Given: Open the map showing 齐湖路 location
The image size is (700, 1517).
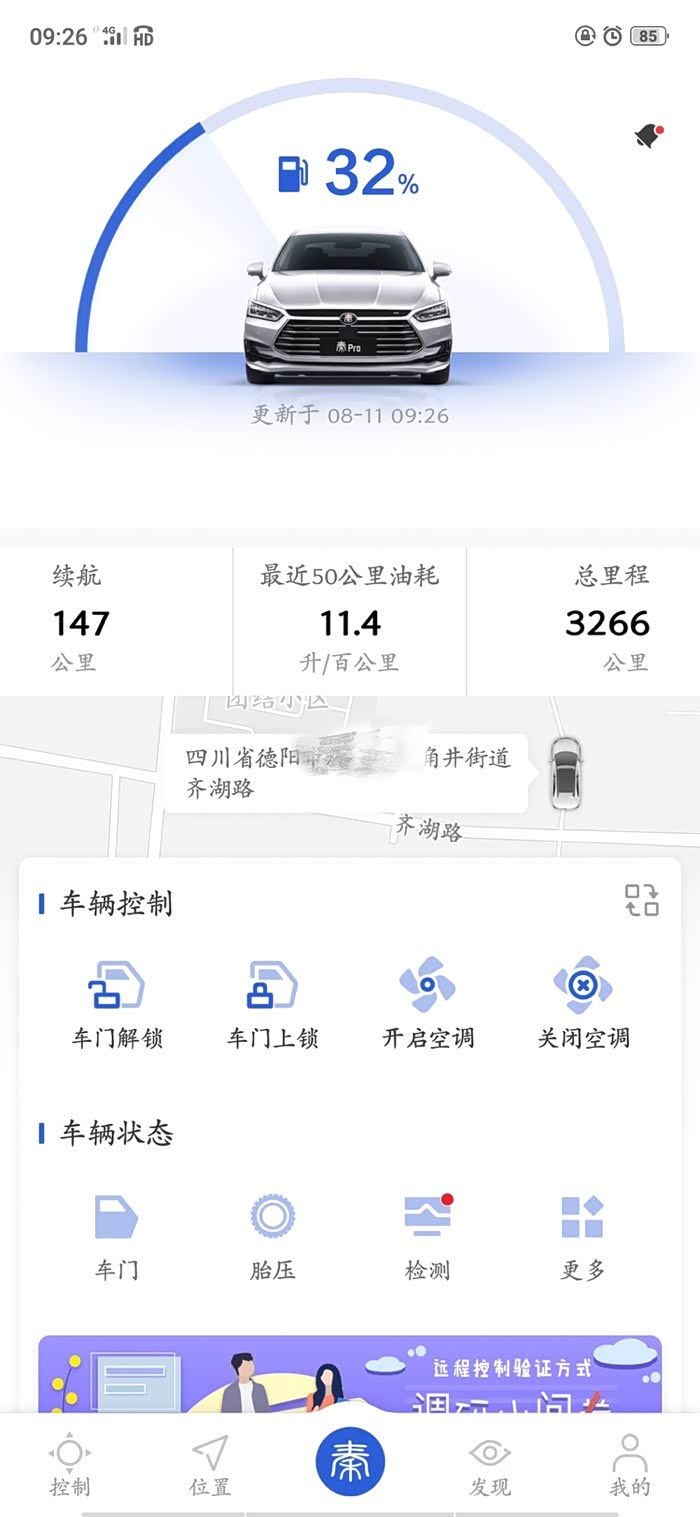Looking at the screenshot, I should click(x=350, y=775).
